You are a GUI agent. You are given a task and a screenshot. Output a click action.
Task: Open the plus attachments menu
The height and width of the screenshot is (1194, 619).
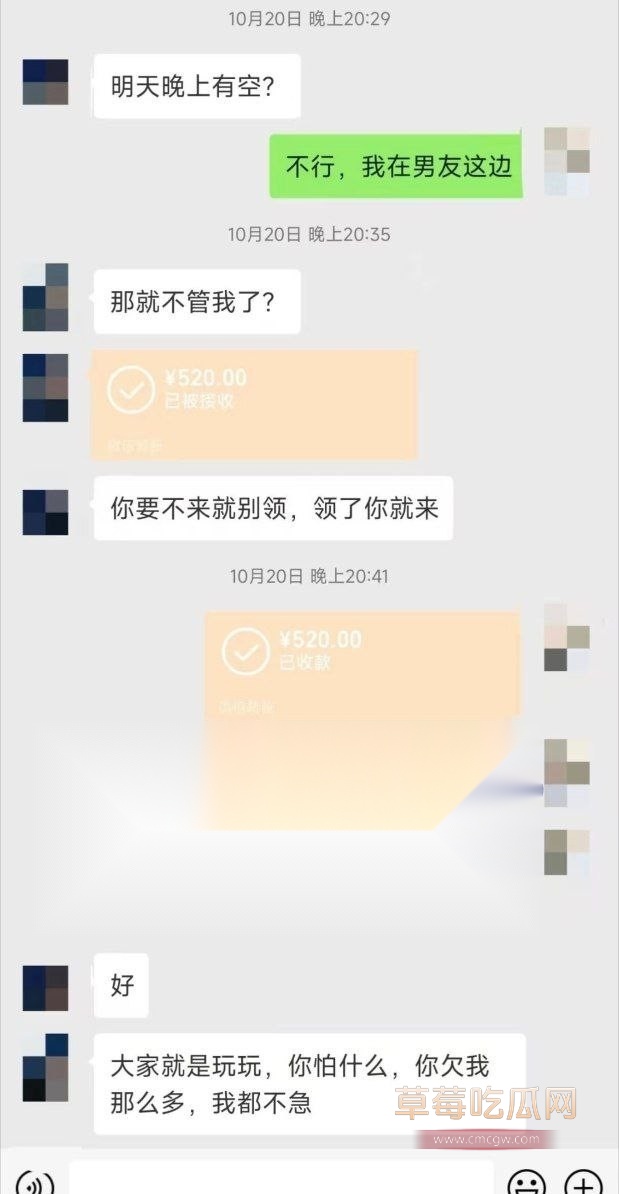[x=583, y=1184]
